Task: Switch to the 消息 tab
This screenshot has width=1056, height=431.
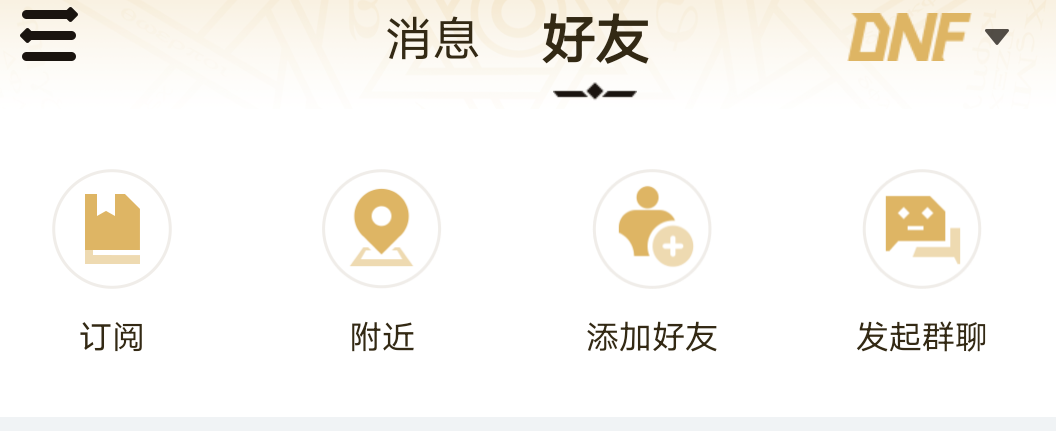Action: pos(432,41)
